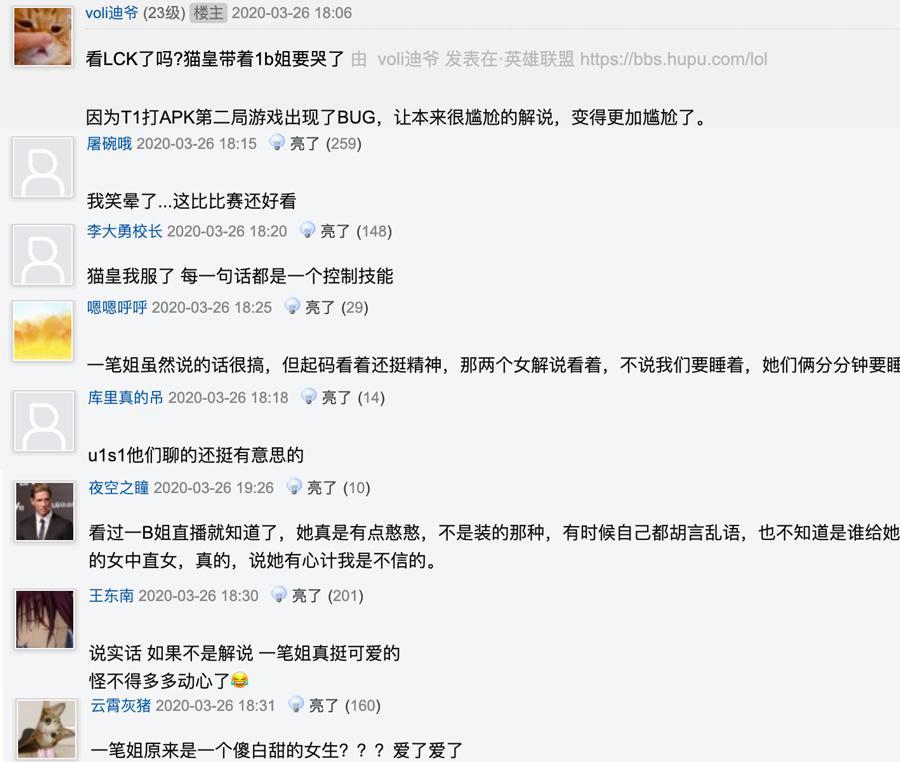Open 嗯嗯呼呼's profile
900x762 pixels.
pyautogui.click(x=117, y=307)
